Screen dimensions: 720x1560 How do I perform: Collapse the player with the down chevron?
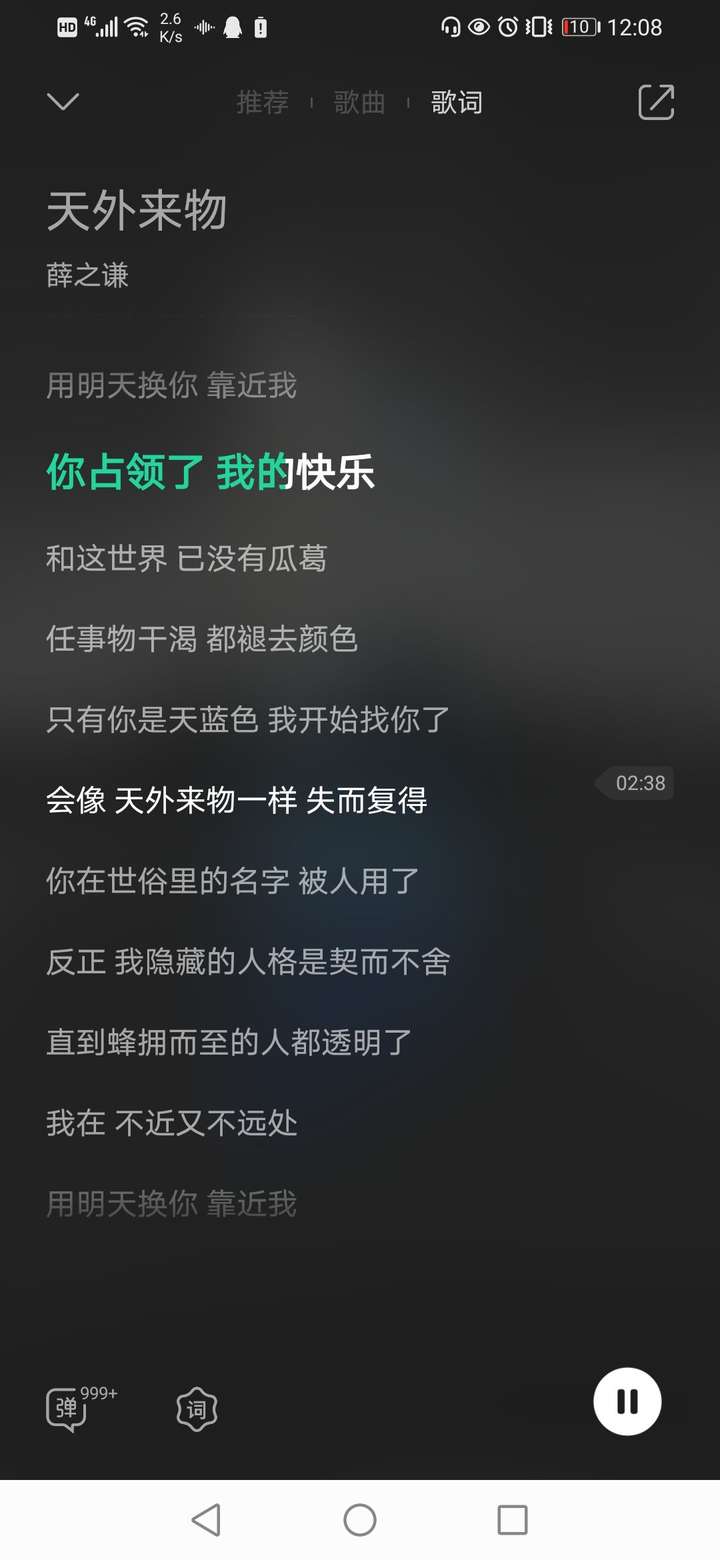[x=63, y=101]
